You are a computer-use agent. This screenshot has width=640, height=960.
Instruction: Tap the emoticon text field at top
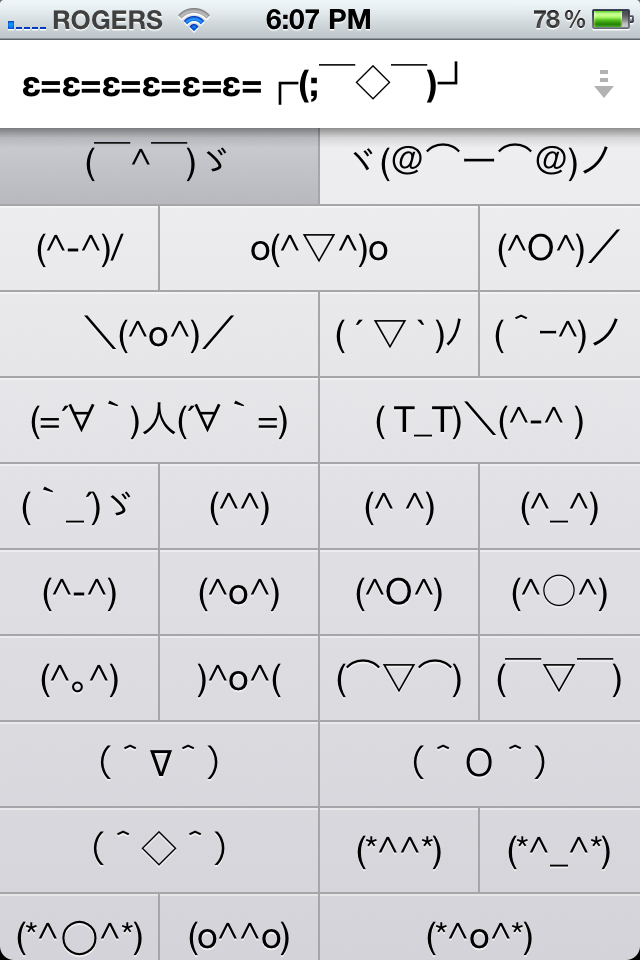click(x=290, y=86)
